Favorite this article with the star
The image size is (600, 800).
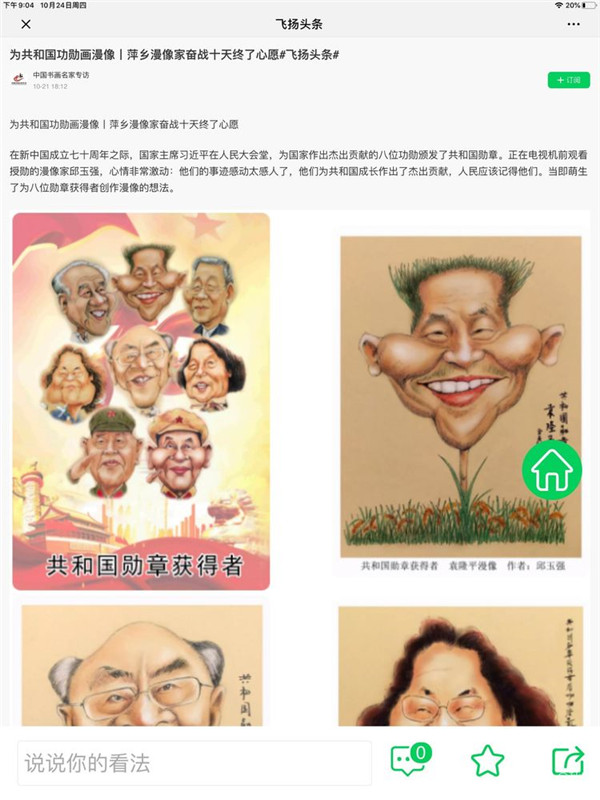point(487,761)
